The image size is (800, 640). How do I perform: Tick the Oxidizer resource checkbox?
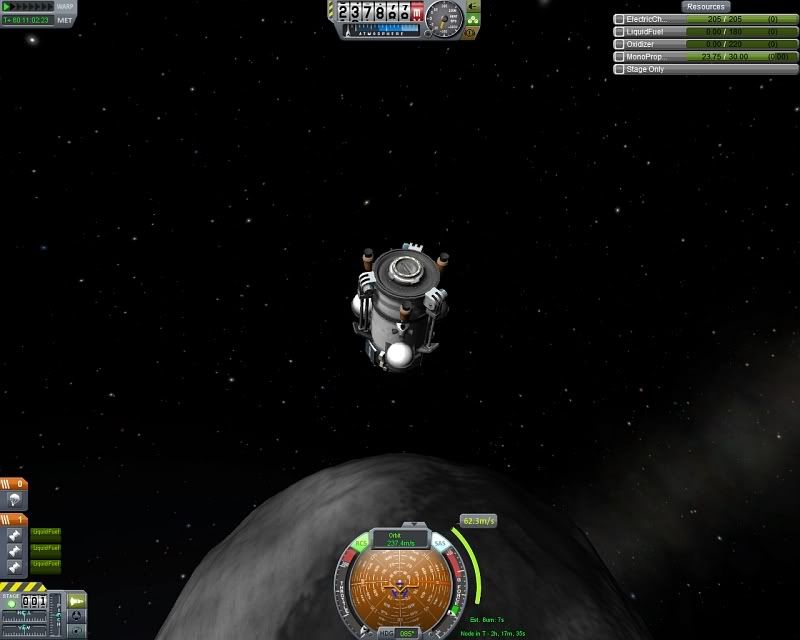point(620,44)
